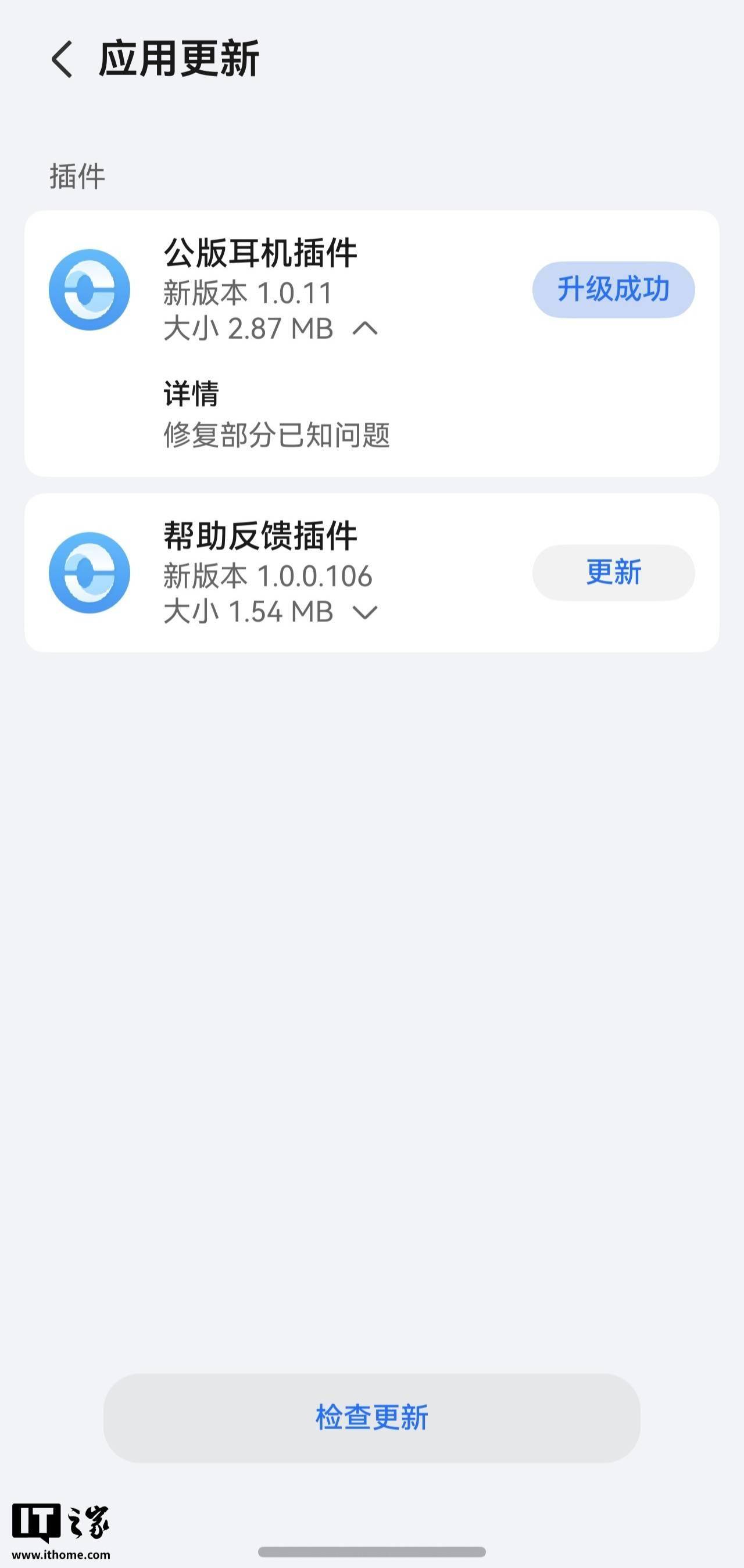Tap the 升级成功 button for 公版耳机插件
744x1568 pixels.
coord(613,289)
